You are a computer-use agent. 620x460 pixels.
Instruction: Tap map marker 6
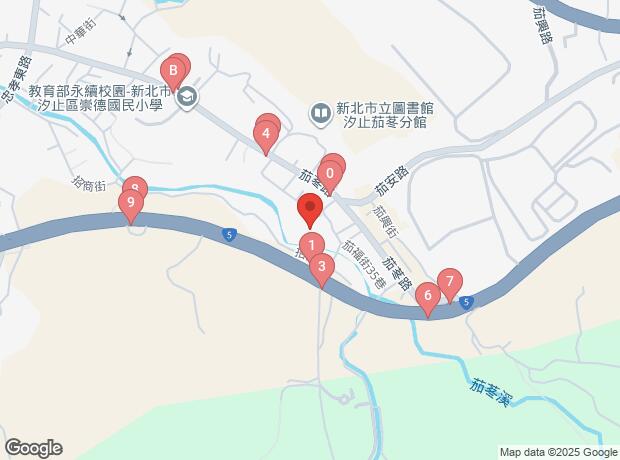[x=428, y=296]
